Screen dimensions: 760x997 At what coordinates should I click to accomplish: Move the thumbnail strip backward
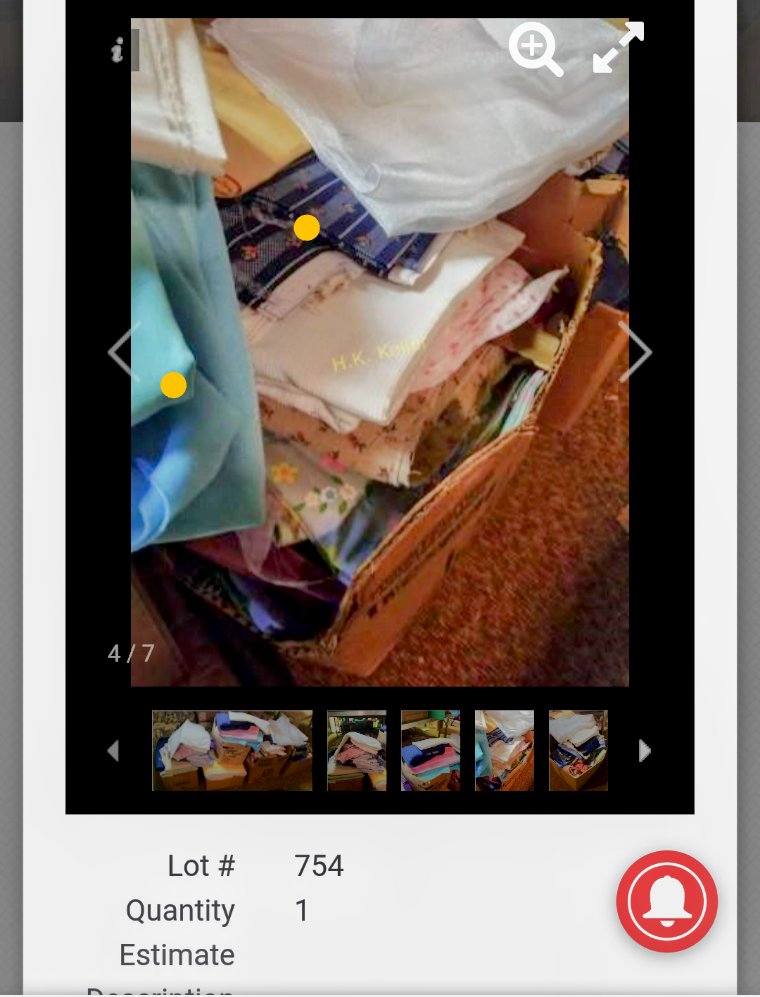point(113,750)
